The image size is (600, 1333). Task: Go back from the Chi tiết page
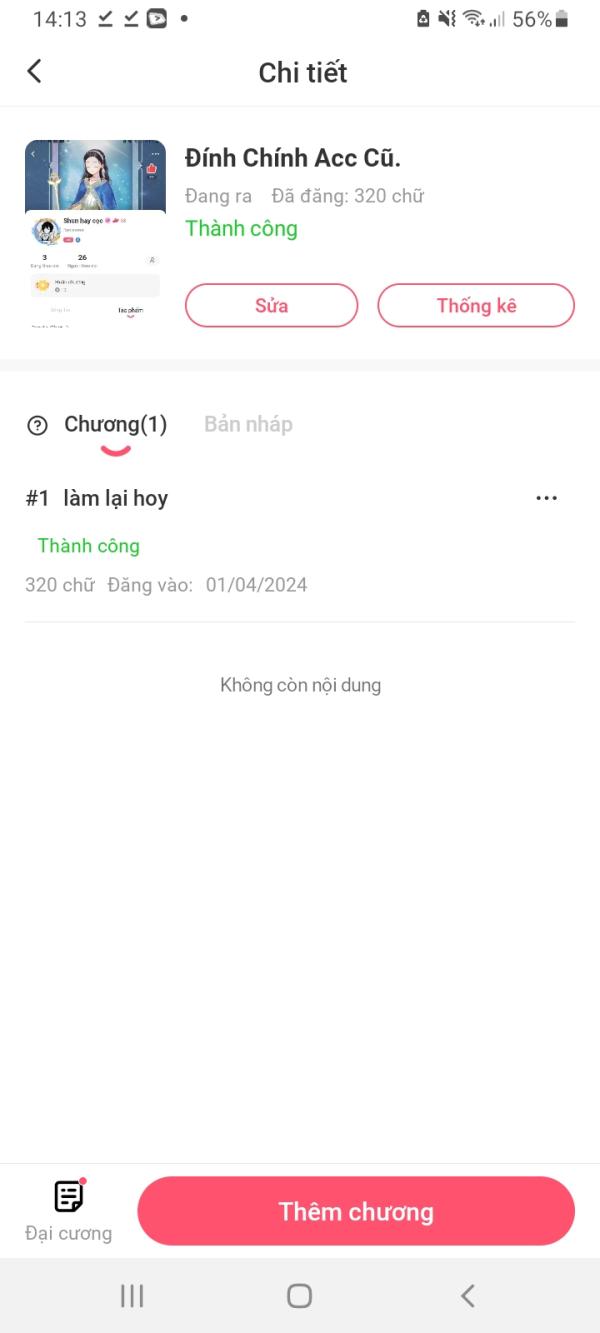(35, 71)
